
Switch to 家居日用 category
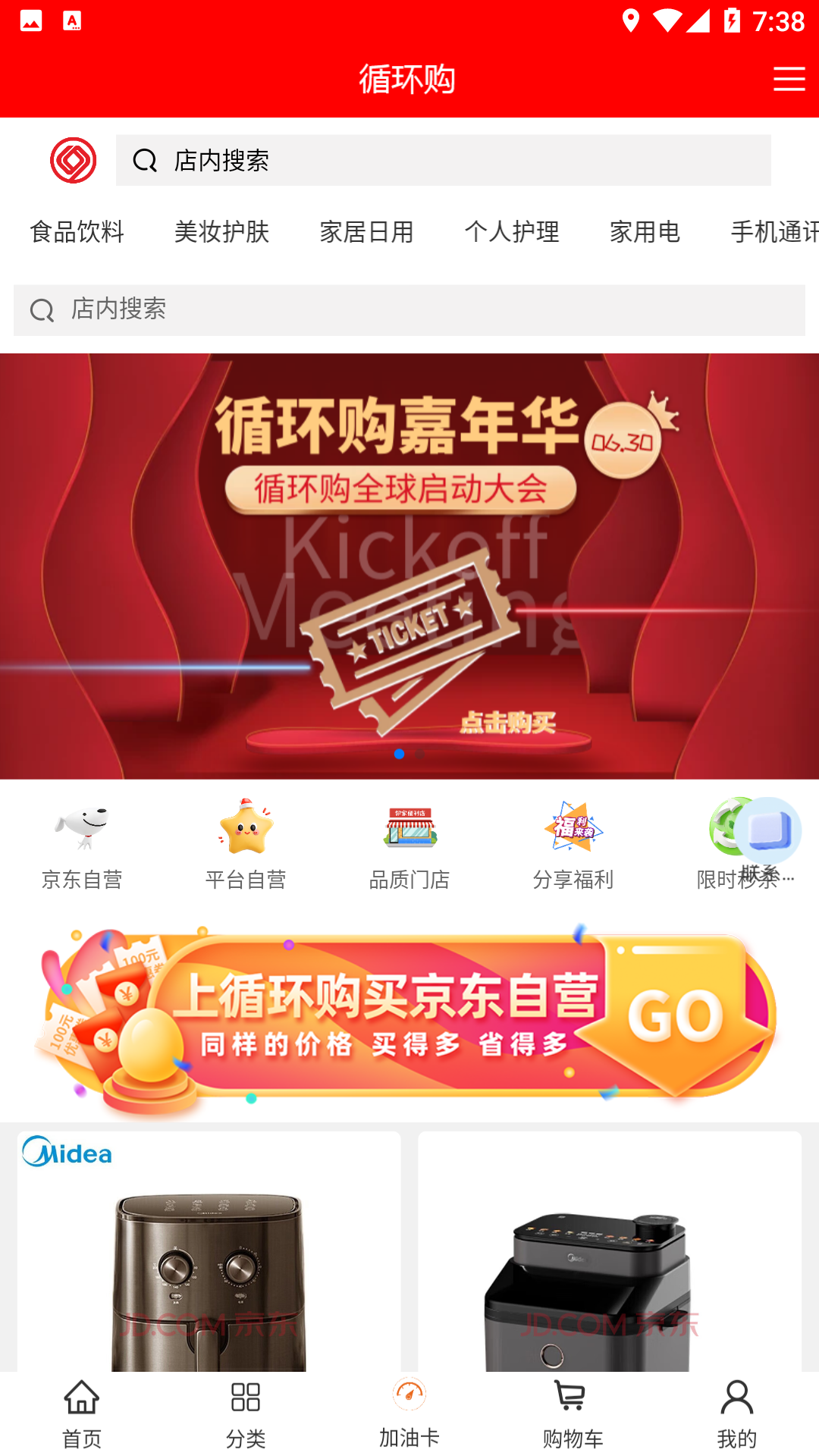(366, 232)
